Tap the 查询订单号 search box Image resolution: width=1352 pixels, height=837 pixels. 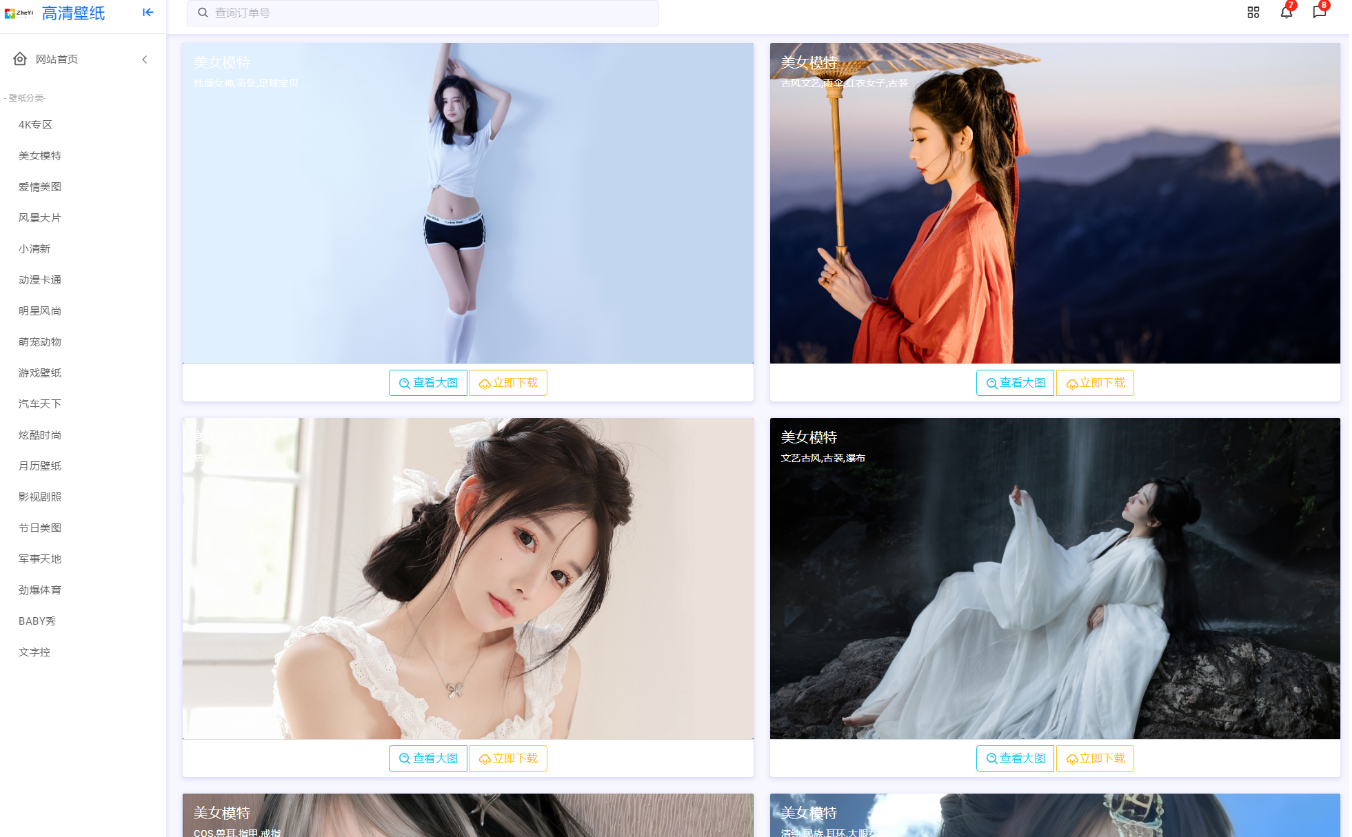point(422,13)
